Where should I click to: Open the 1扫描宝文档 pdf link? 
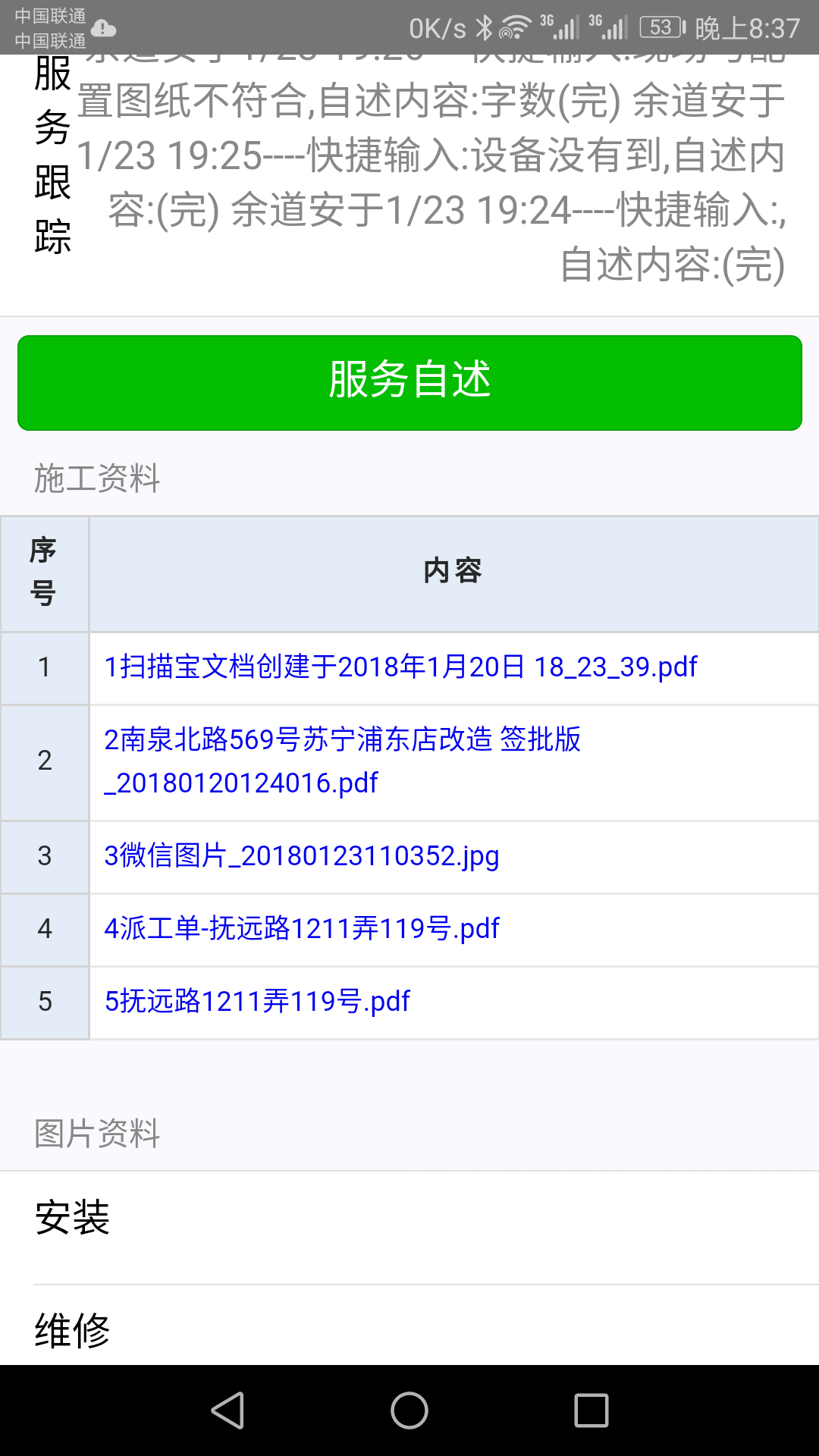tap(400, 667)
